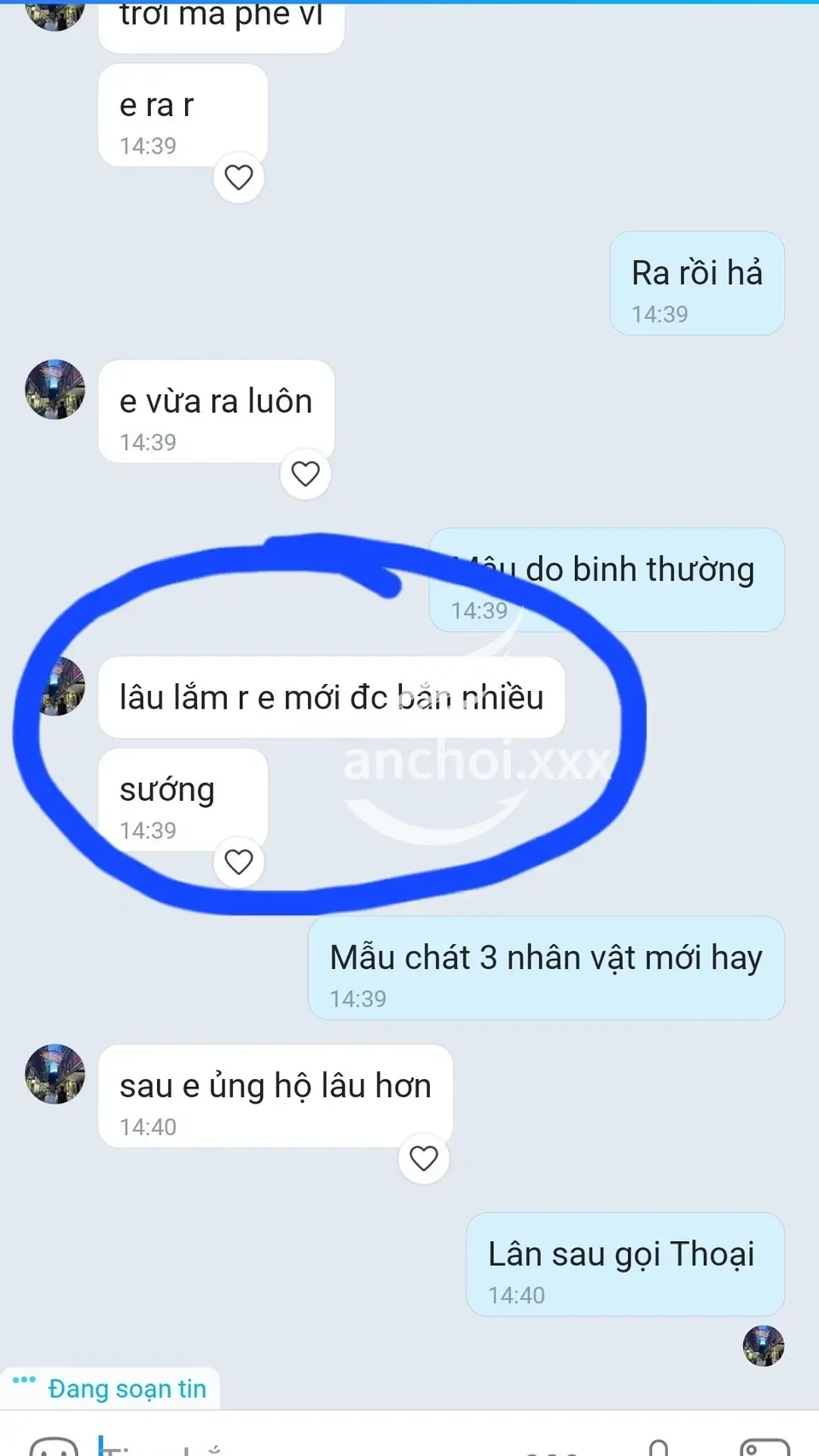
Task: Like the message "e ra r"
Action: click(x=239, y=177)
